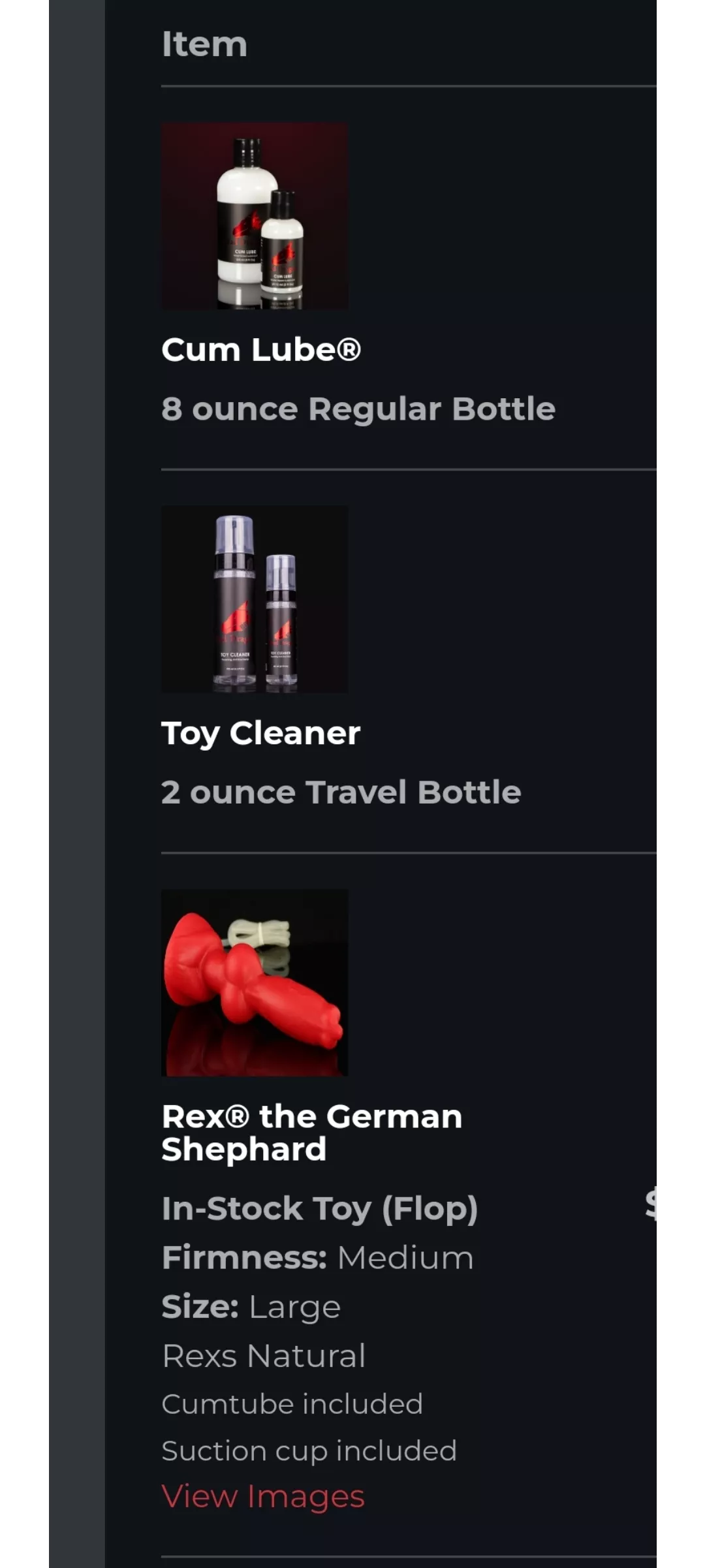Open View Images link for Rex toy

262,1497
